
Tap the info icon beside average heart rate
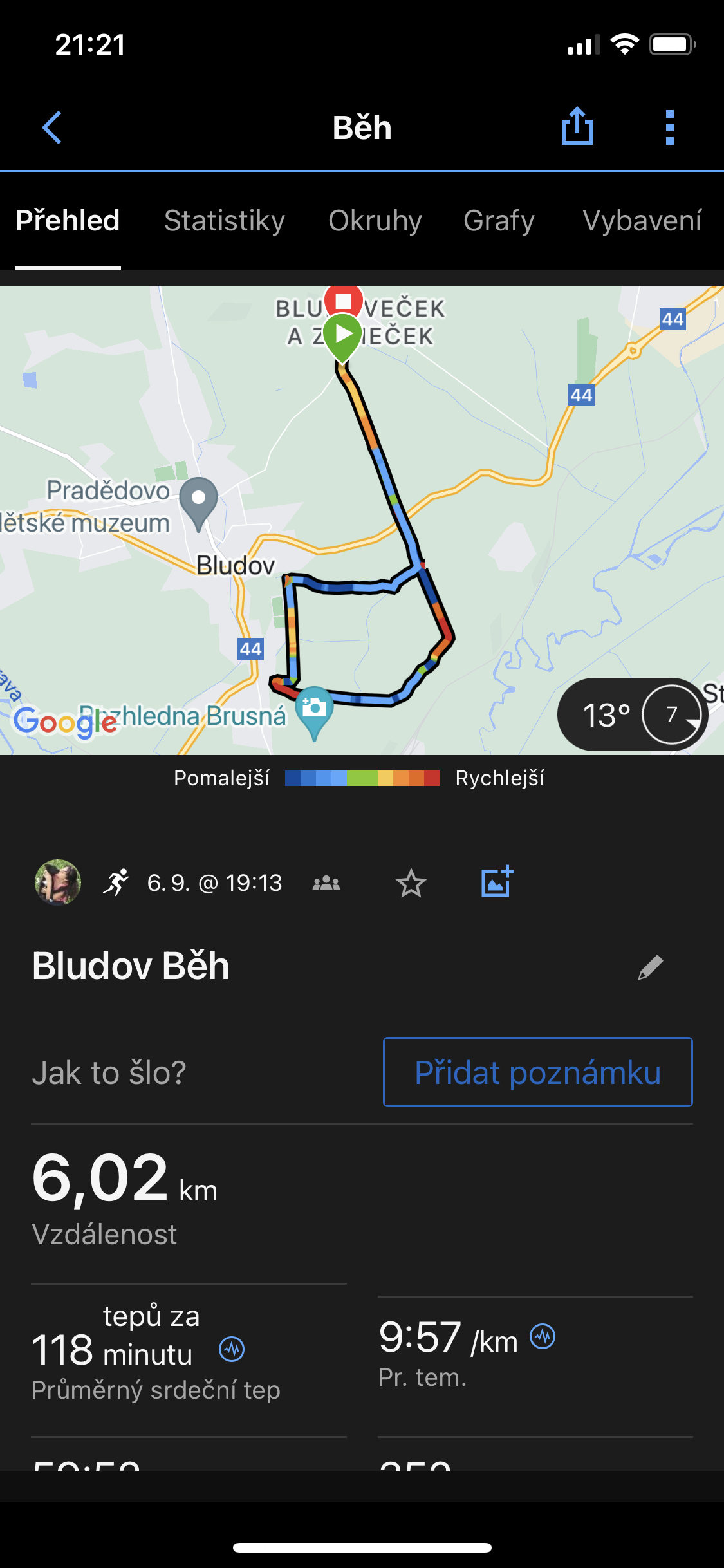[232, 1349]
